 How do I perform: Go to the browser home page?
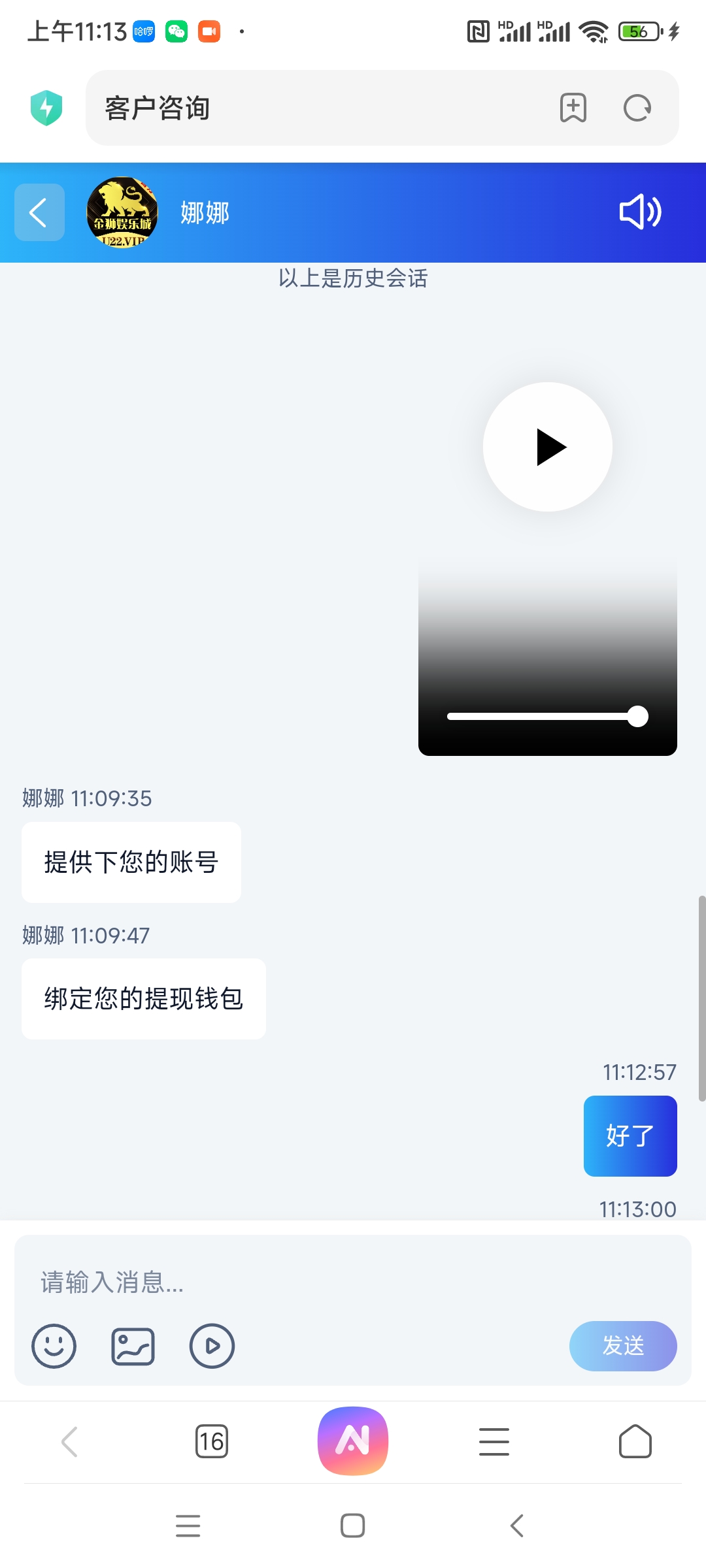tap(635, 1441)
